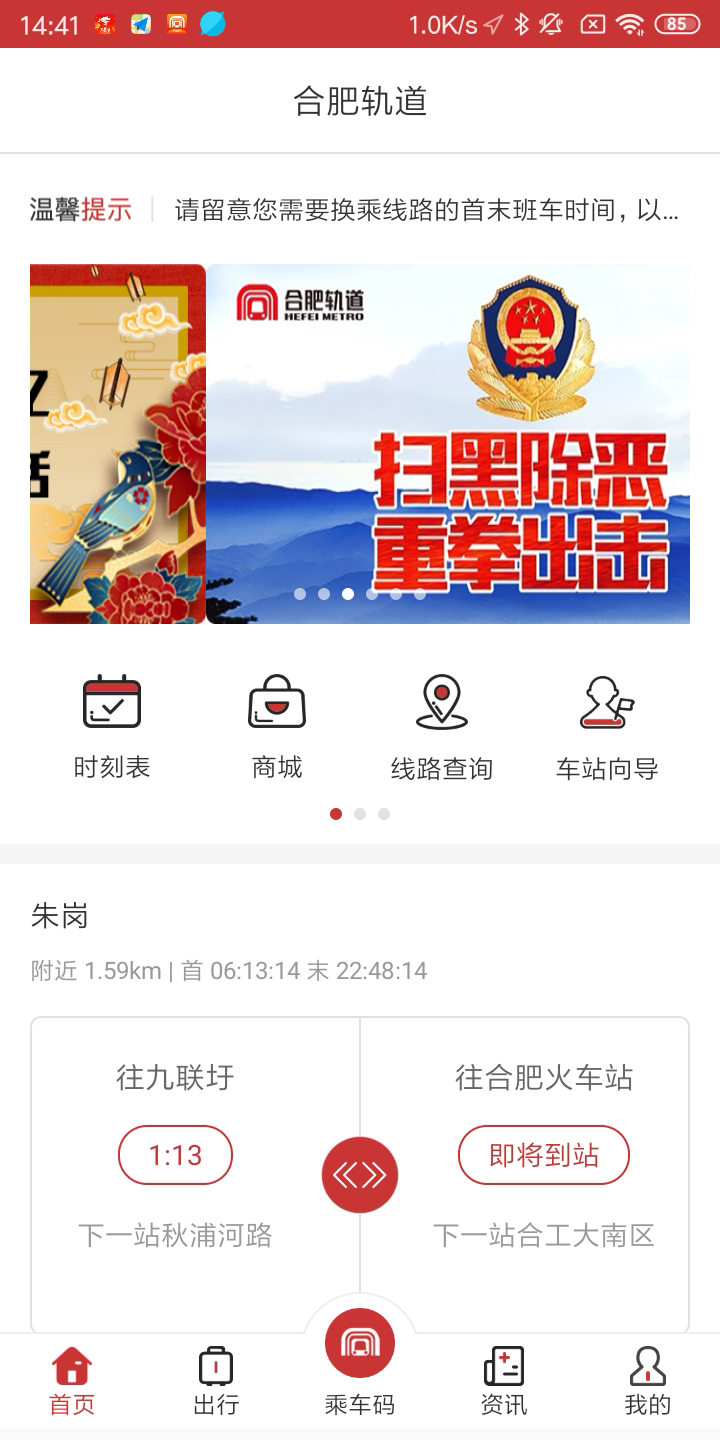Open the 我的 profile icon
Viewport: 720px width, 1440px height.
point(648,1380)
